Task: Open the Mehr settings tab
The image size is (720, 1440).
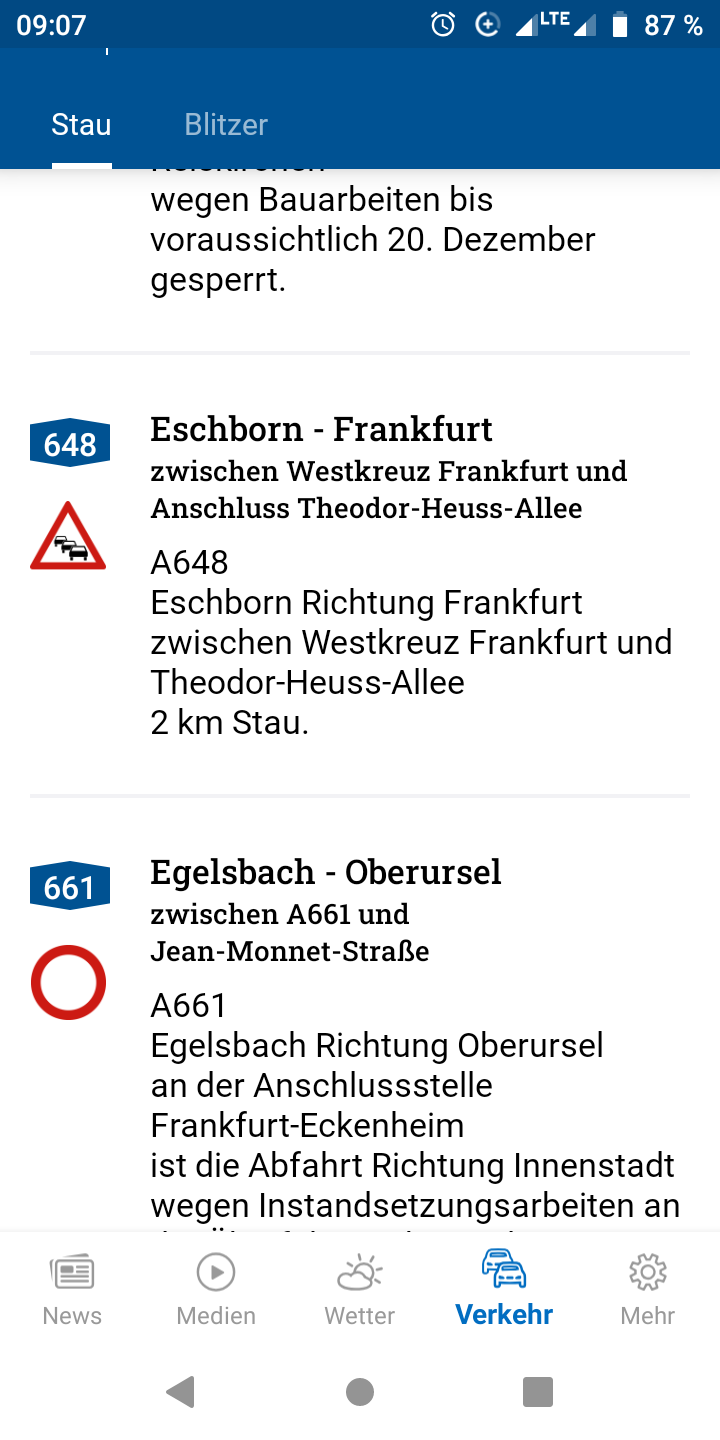Action: click(648, 1288)
